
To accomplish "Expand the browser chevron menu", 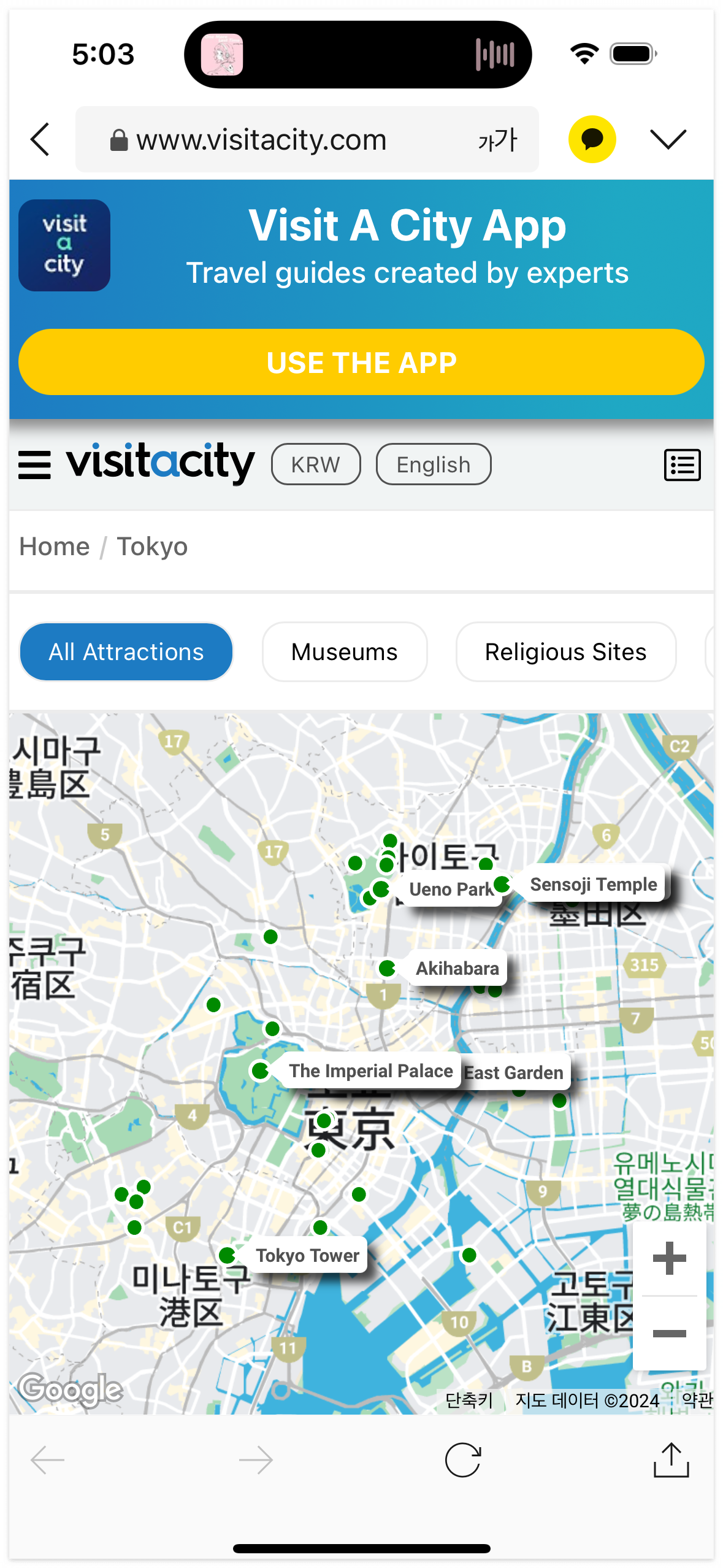I will pyautogui.click(x=668, y=139).
